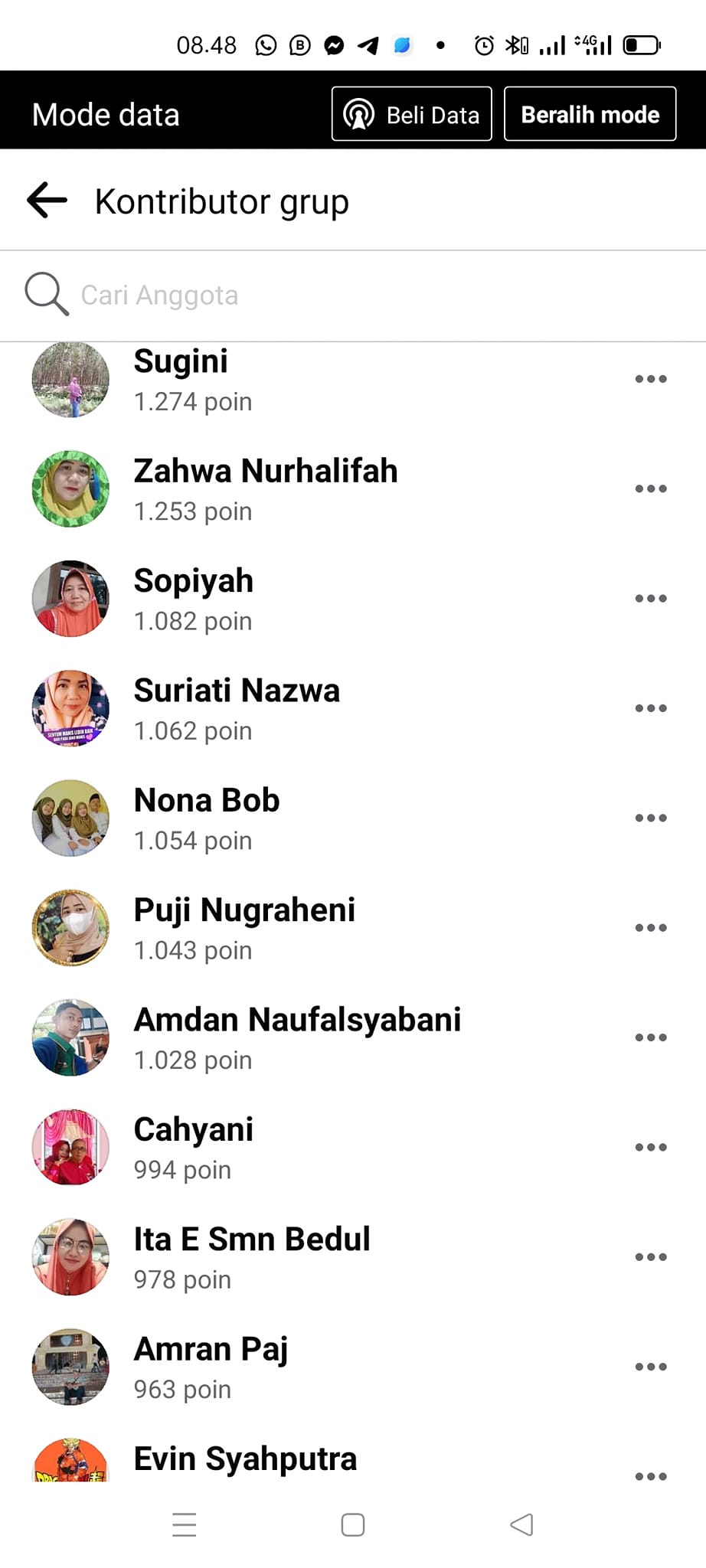Open more options next to Cahyani
The image size is (706, 1568).
[650, 1147]
